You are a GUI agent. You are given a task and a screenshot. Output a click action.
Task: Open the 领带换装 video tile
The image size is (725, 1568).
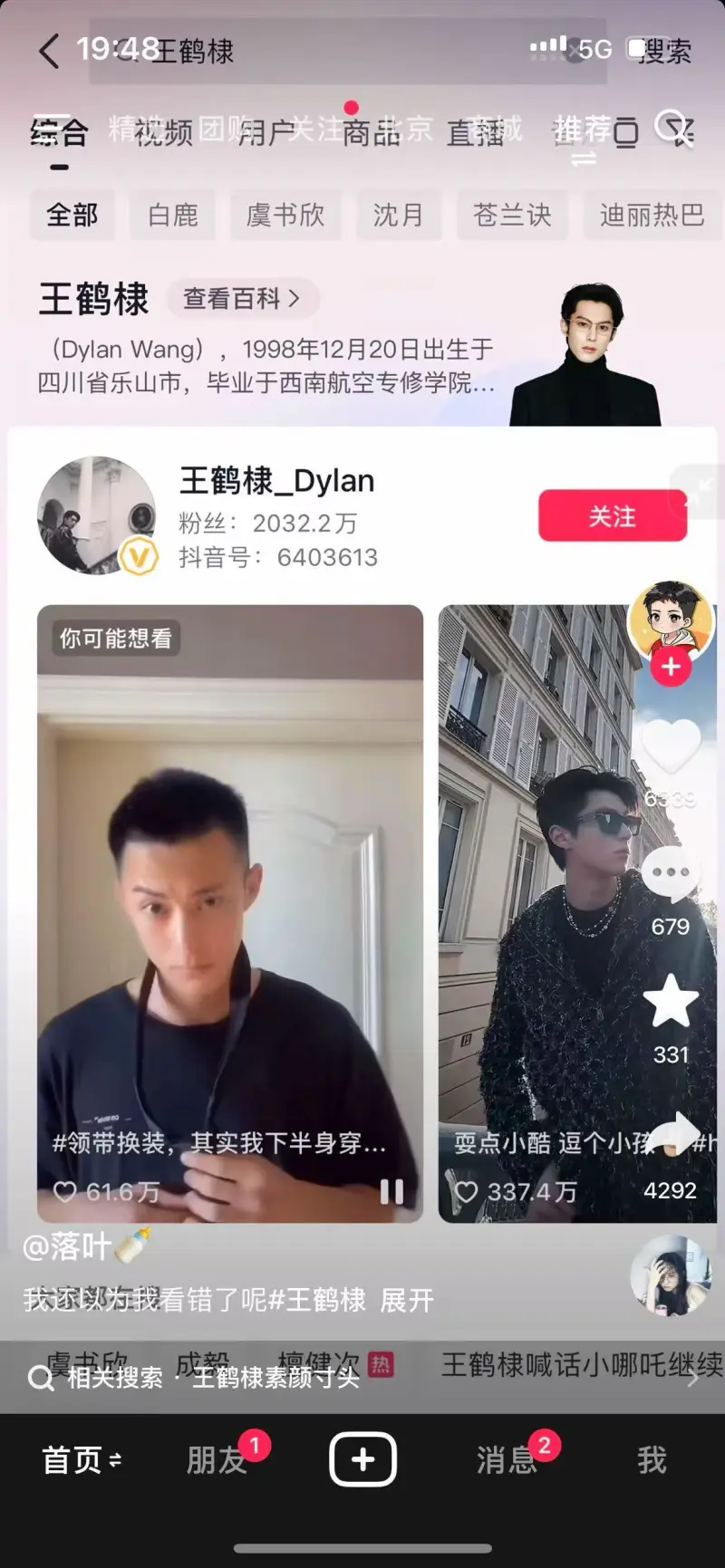[229, 913]
